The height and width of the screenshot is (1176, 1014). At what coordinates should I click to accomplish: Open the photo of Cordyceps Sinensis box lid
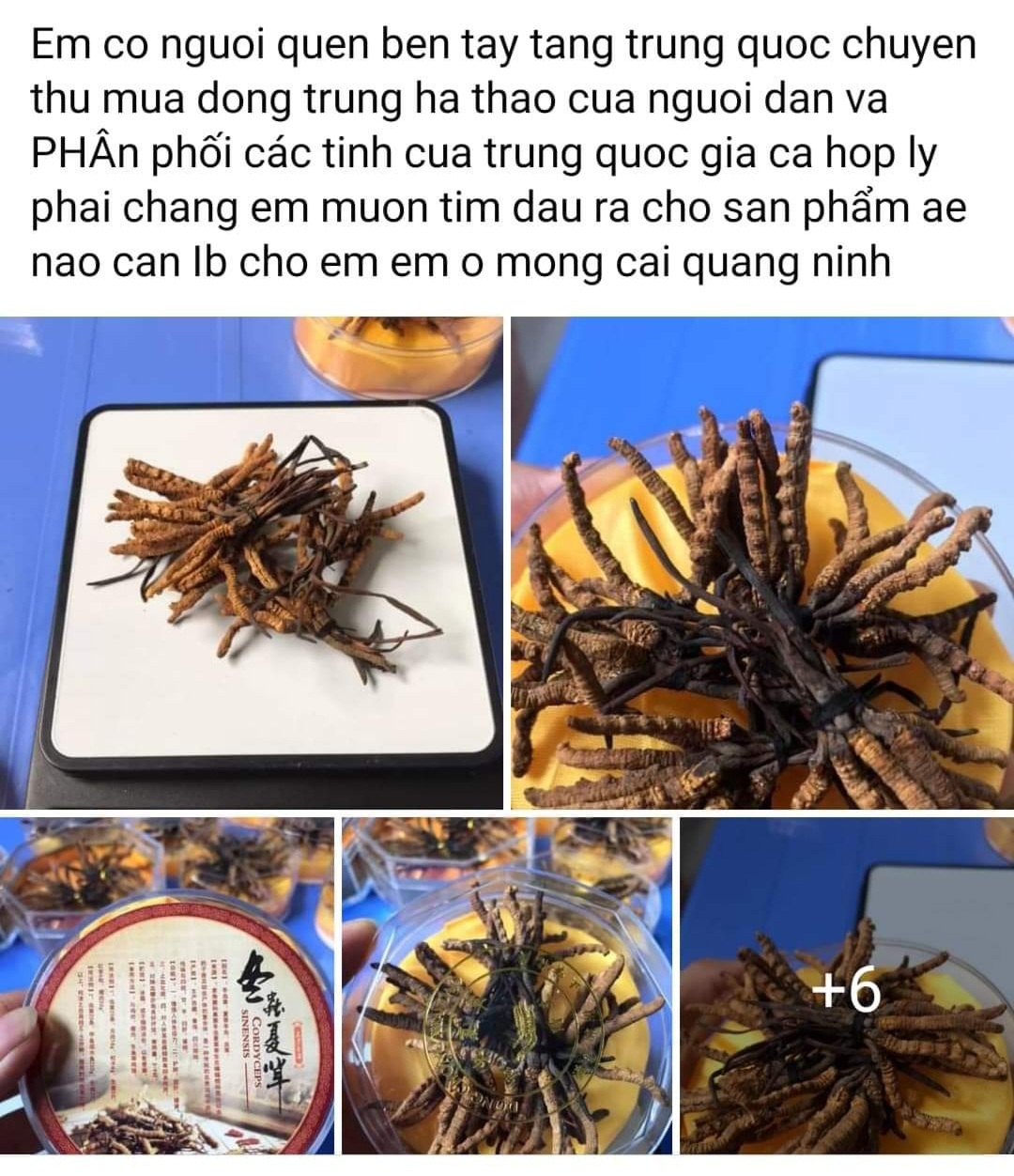click(x=167, y=986)
